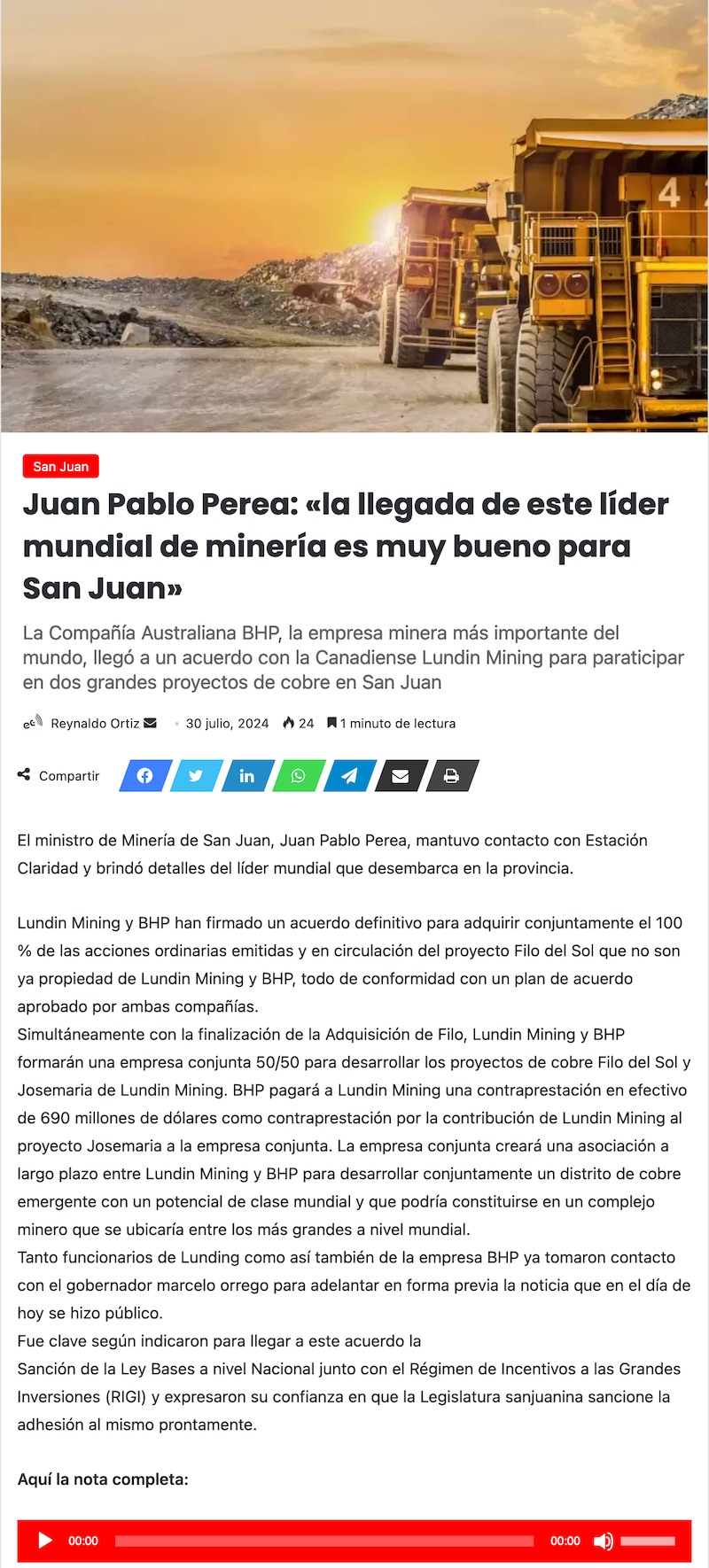Adjust the audio volume slider
Screen dimensions: 709x1568
tap(648, 1541)
